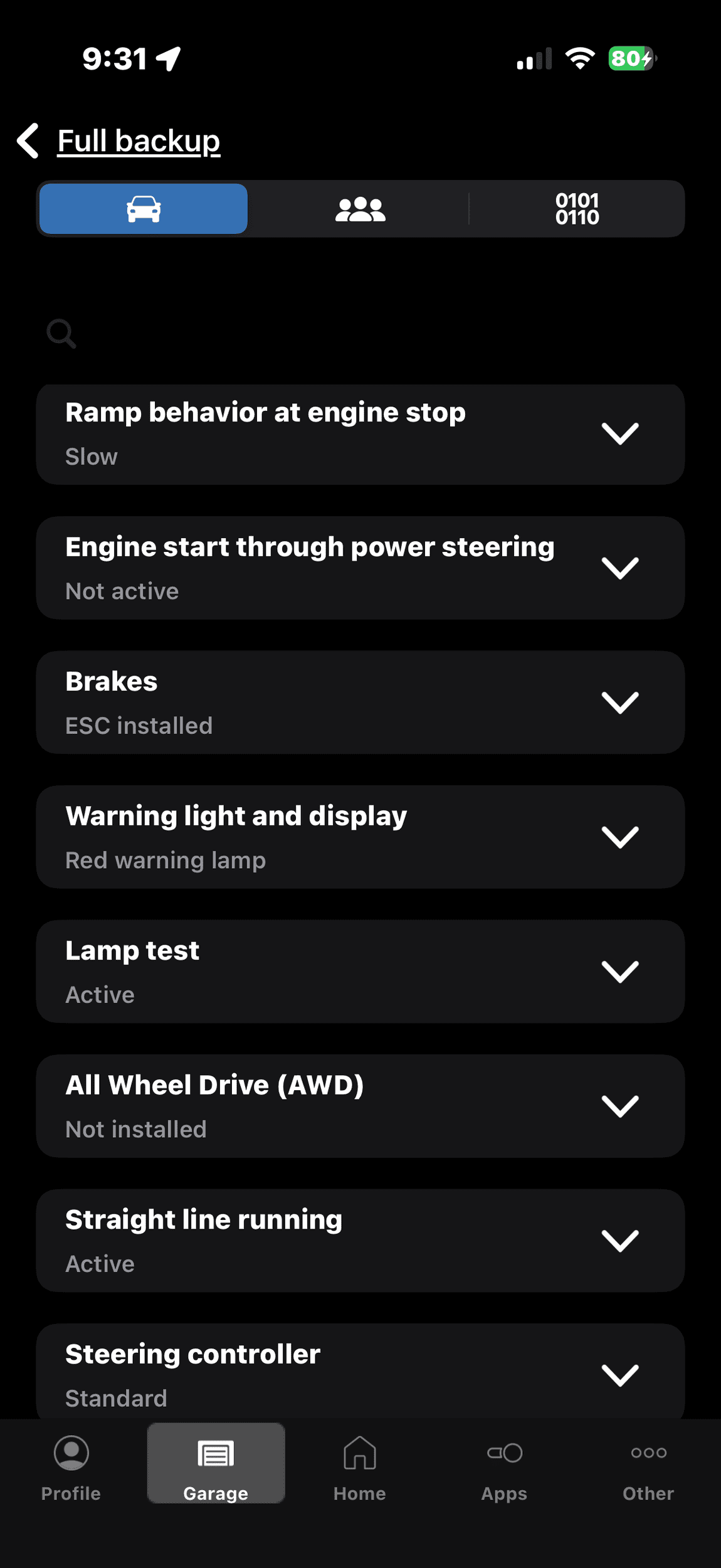Expand All Wheel Drive (AWD)

pos(619,1106)
